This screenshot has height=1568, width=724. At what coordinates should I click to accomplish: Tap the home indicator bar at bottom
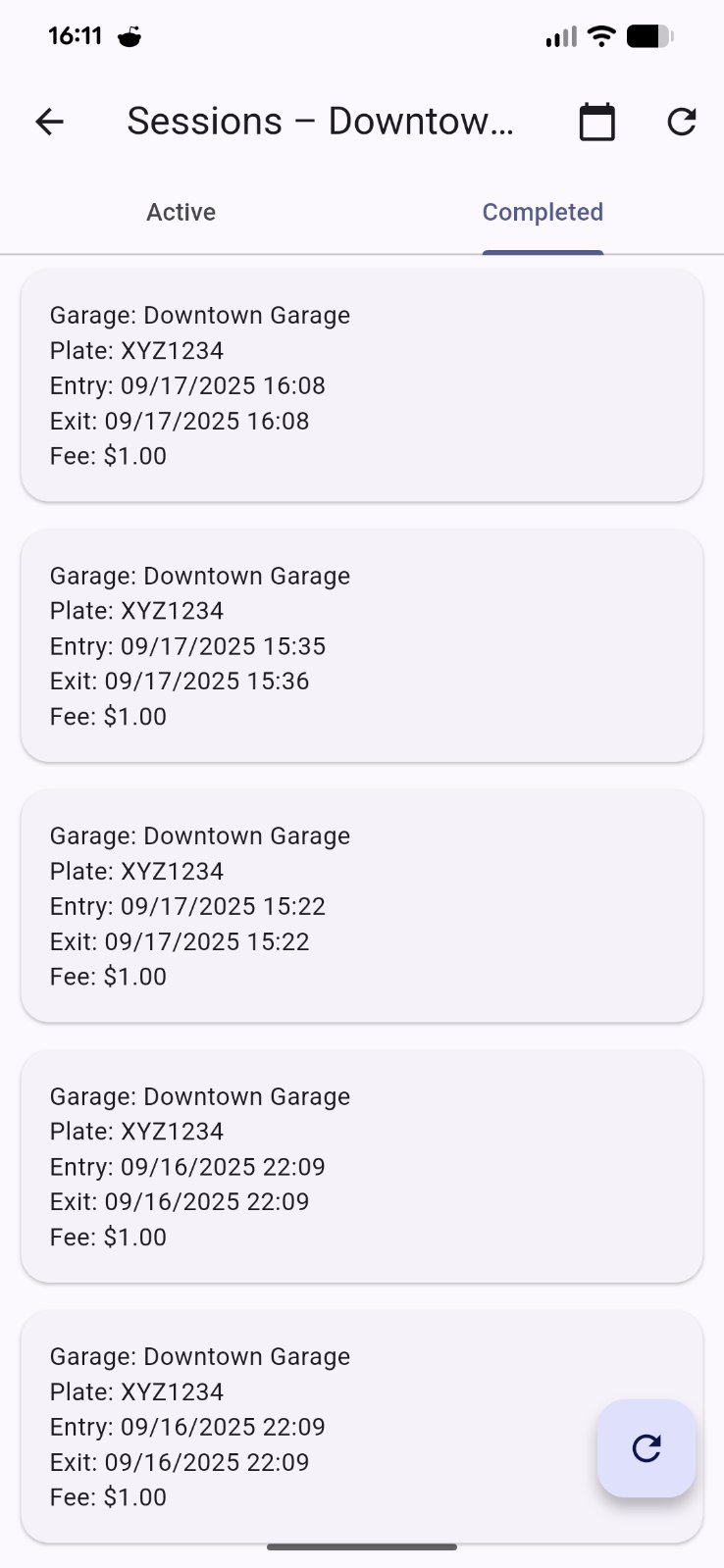[x=361, y=1546]
